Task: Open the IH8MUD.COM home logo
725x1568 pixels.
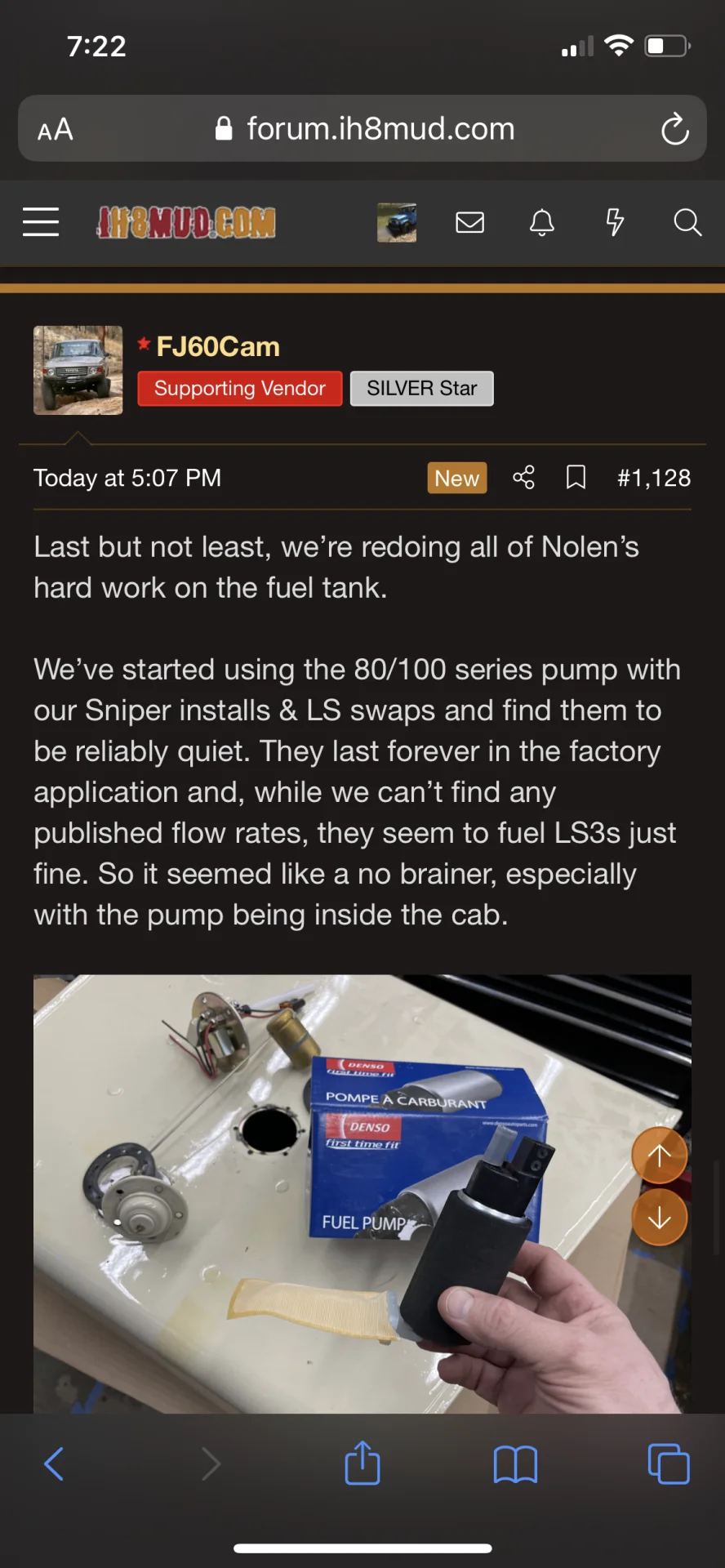Action: pos(186,222)
